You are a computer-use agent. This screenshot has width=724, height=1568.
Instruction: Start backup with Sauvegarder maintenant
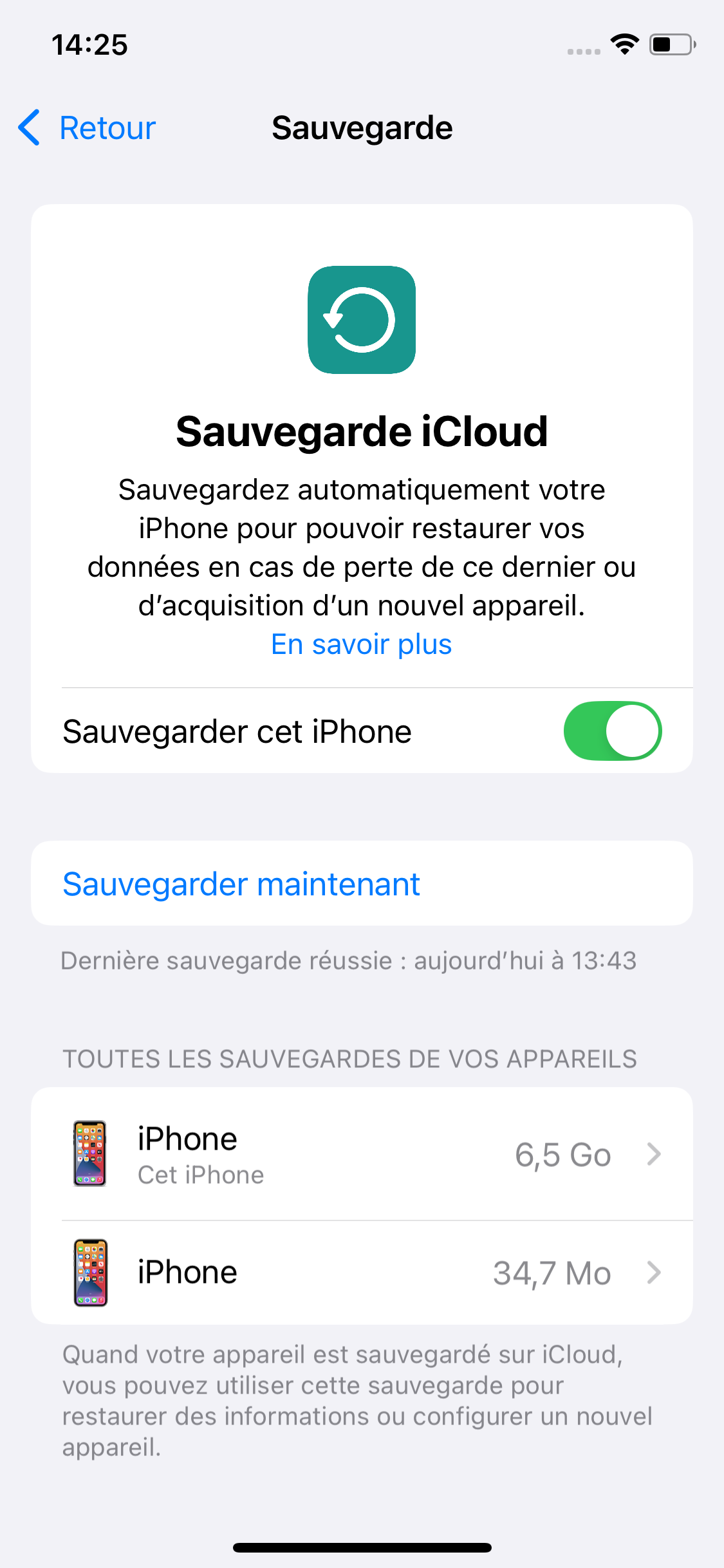pos(241,884)
